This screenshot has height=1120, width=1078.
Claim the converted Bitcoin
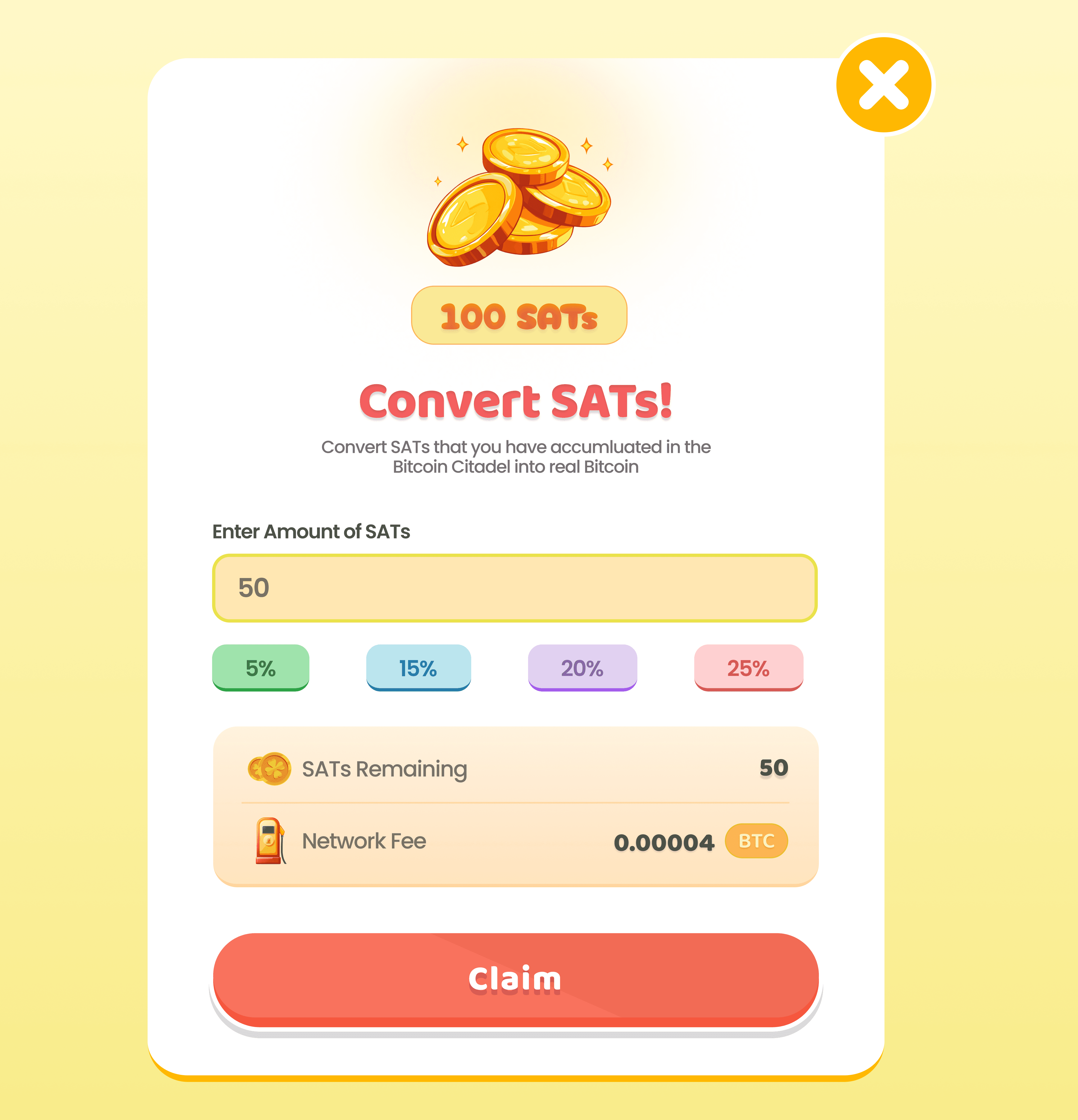[516, 980]
